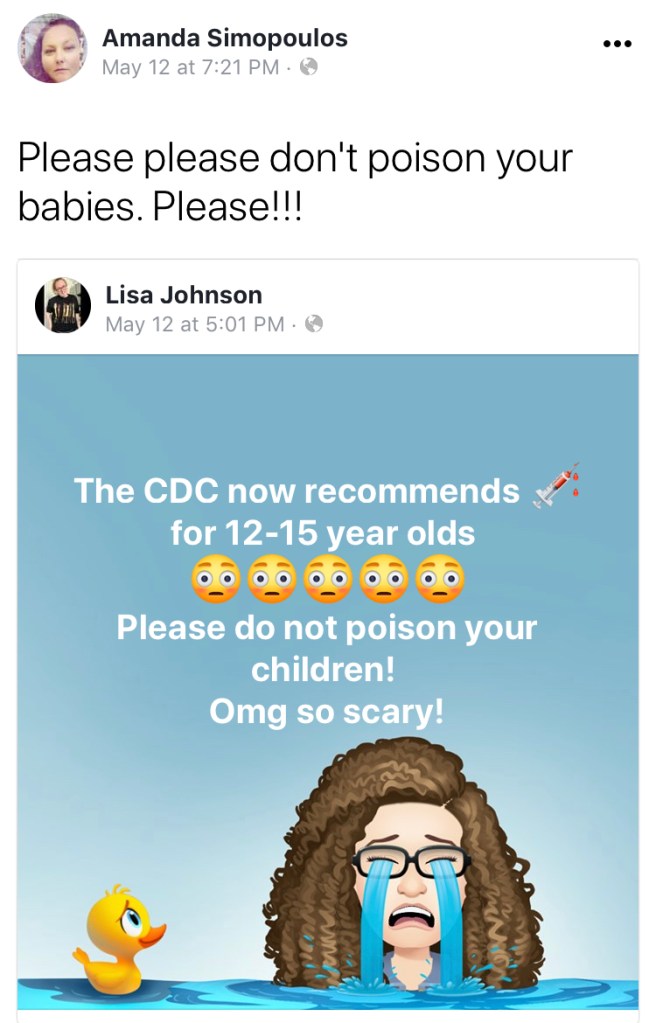Open the May 12 at 7:21 PM timestamp
The width and height of the screenshot is (656, 1023).
pyautogui.click(x=192, y=68)
